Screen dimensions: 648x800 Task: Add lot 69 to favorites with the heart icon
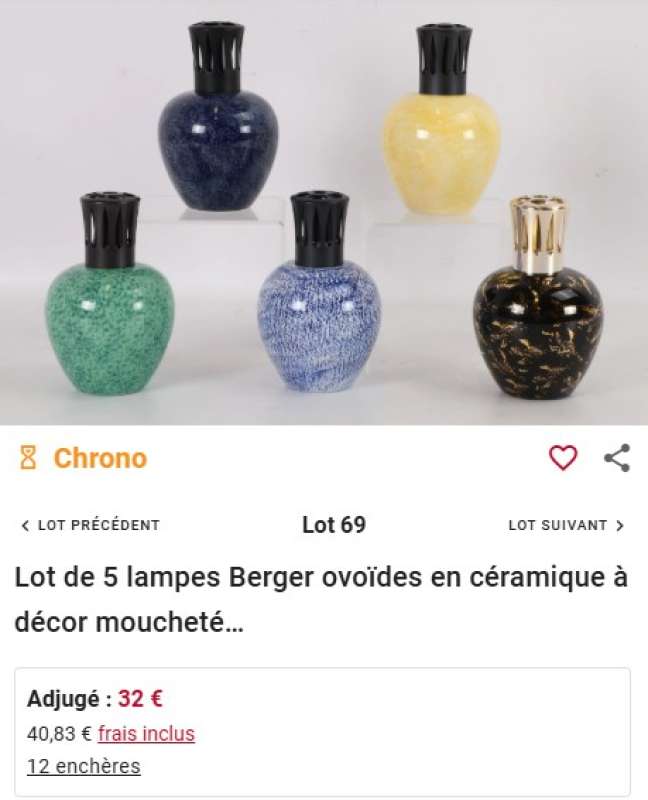(563, 458)
